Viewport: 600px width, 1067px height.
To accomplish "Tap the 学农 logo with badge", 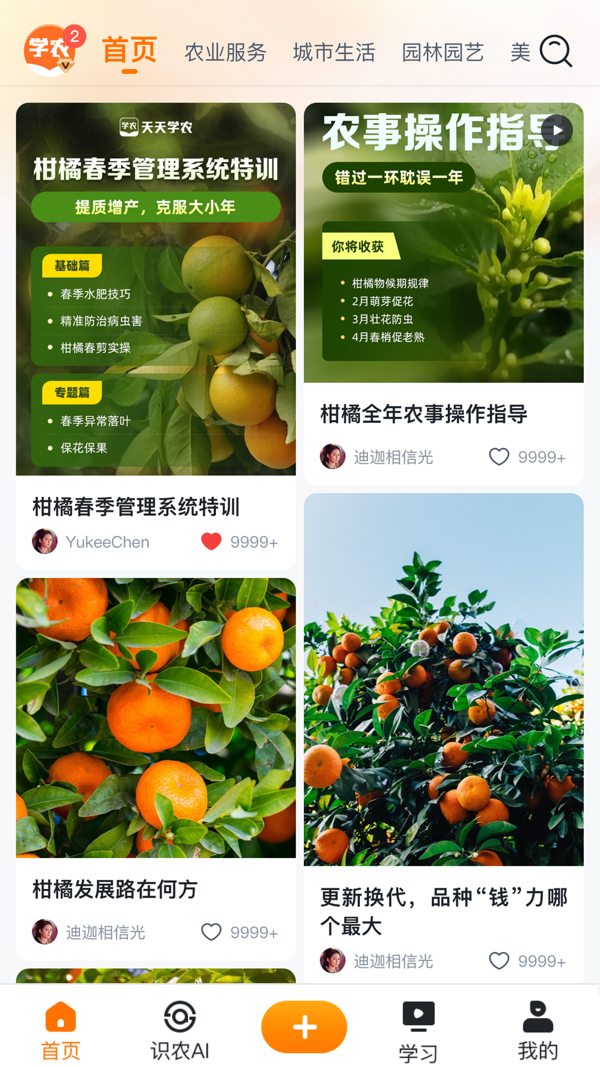I will coord(52,50).
